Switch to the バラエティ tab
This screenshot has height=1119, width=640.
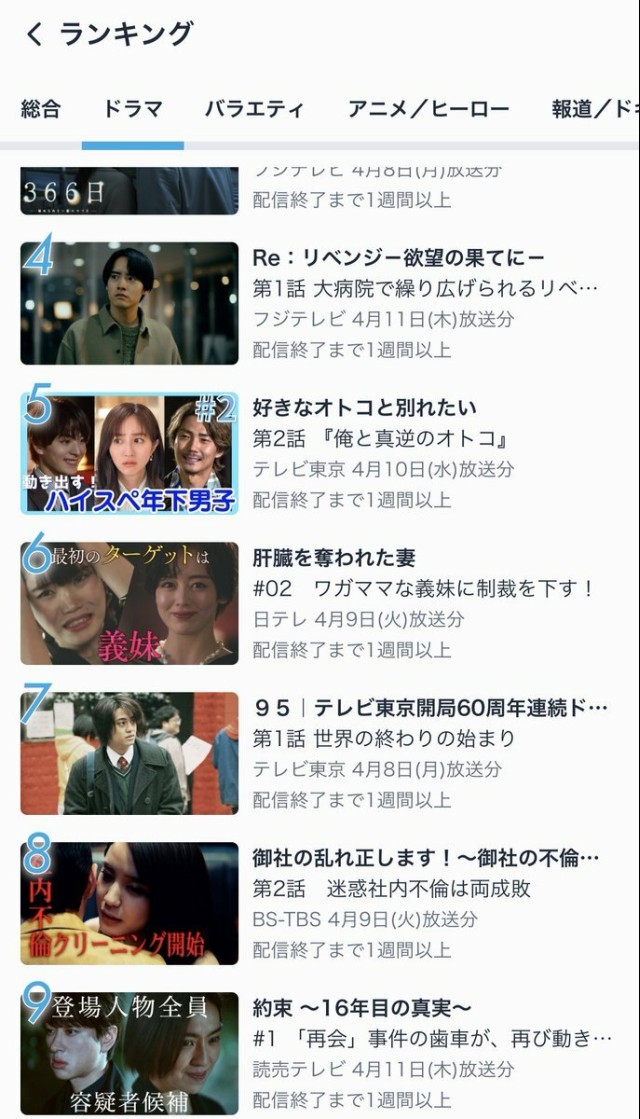254,109
